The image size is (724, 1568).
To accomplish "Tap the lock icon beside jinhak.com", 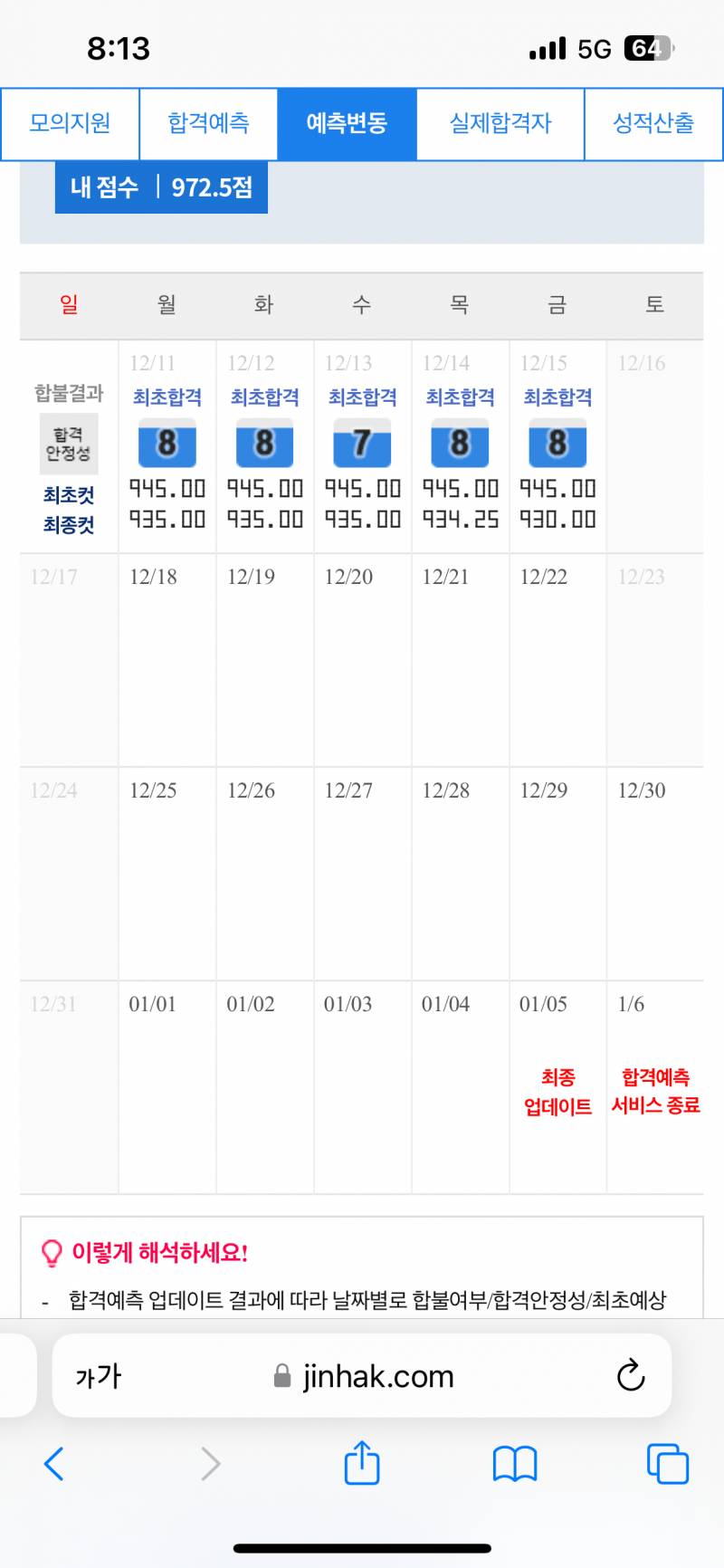I will click(x=282, y=1376).
